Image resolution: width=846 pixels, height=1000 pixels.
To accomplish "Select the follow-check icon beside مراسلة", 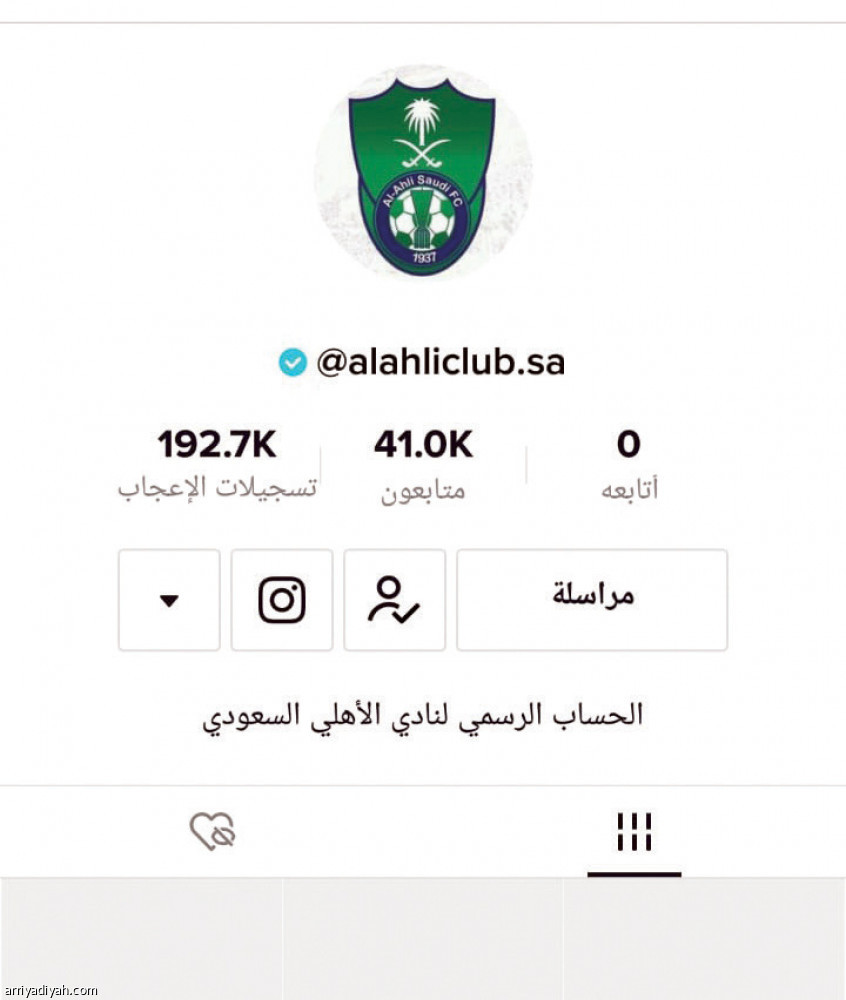I will coord(394,599).
